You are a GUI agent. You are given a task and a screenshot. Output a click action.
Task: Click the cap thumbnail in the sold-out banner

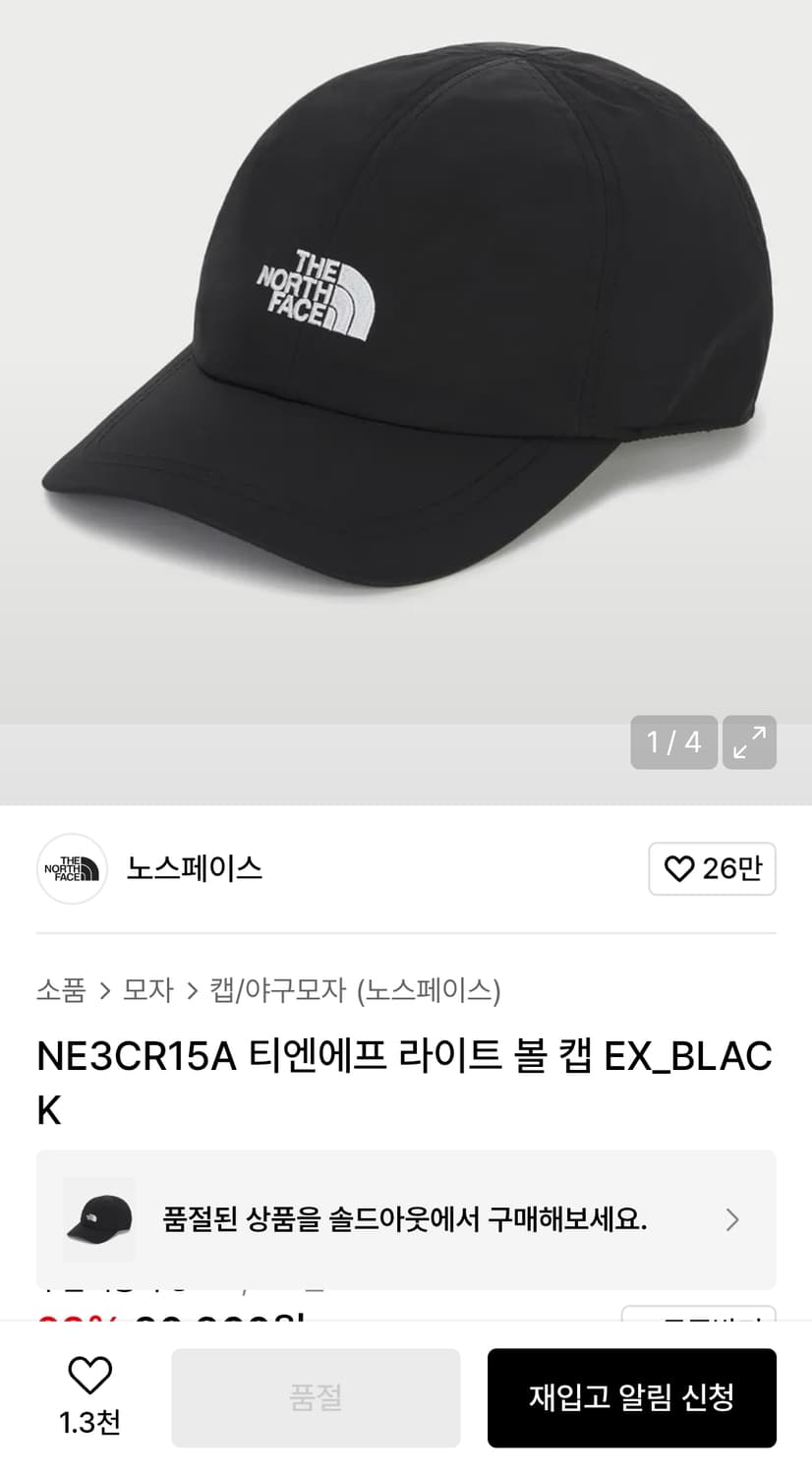click(98, 1219)
